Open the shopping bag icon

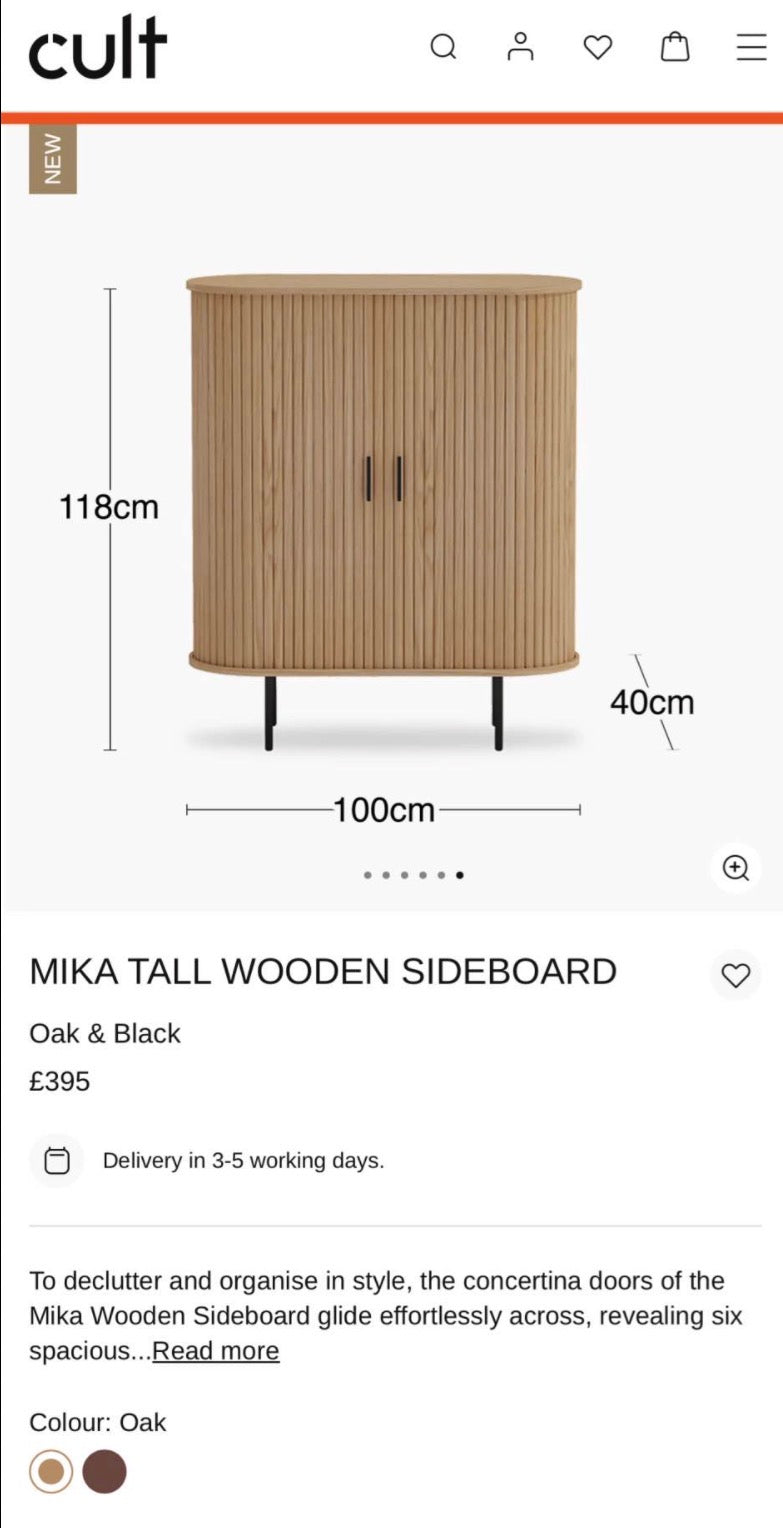pyautogui.click(x=675, y=46)
